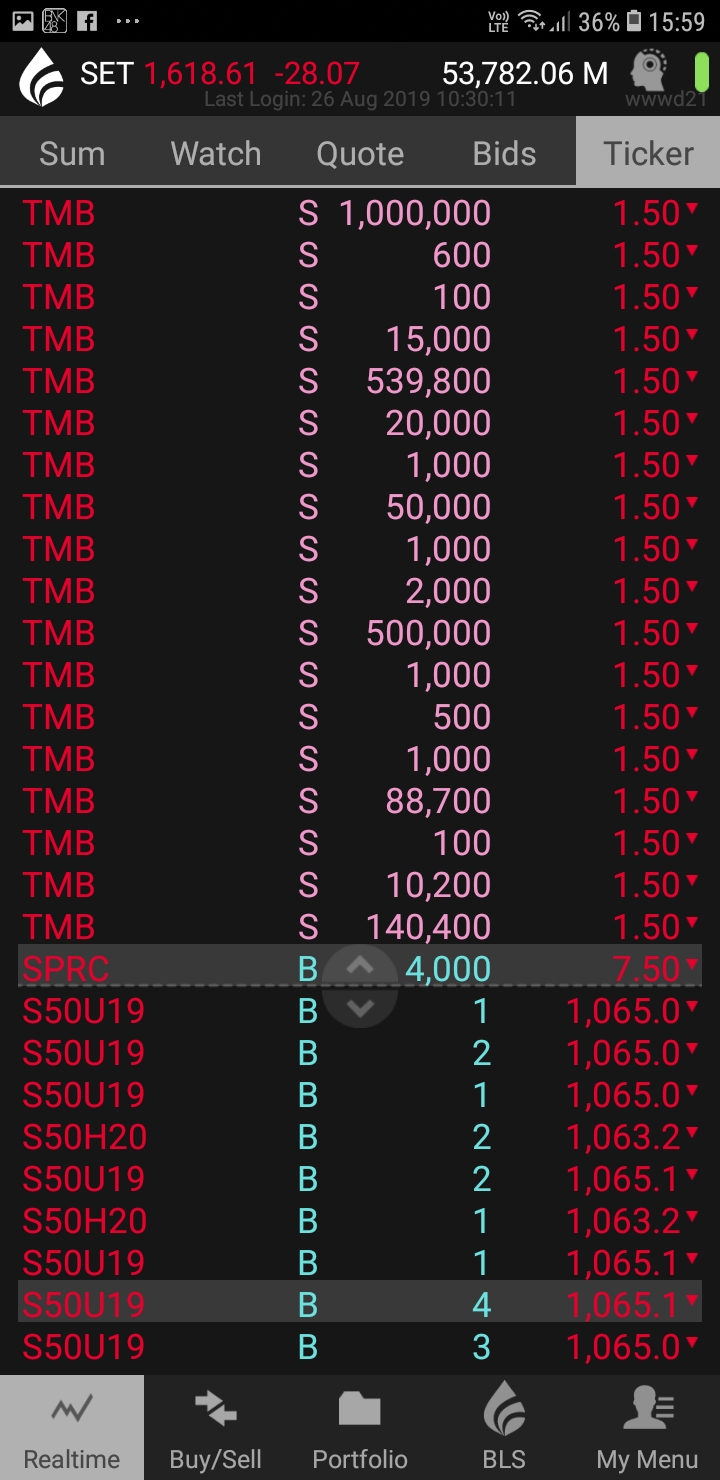Tap the up-down scroll toggle button
This screenshot has width=720, height=1480.
coord(360,987)
